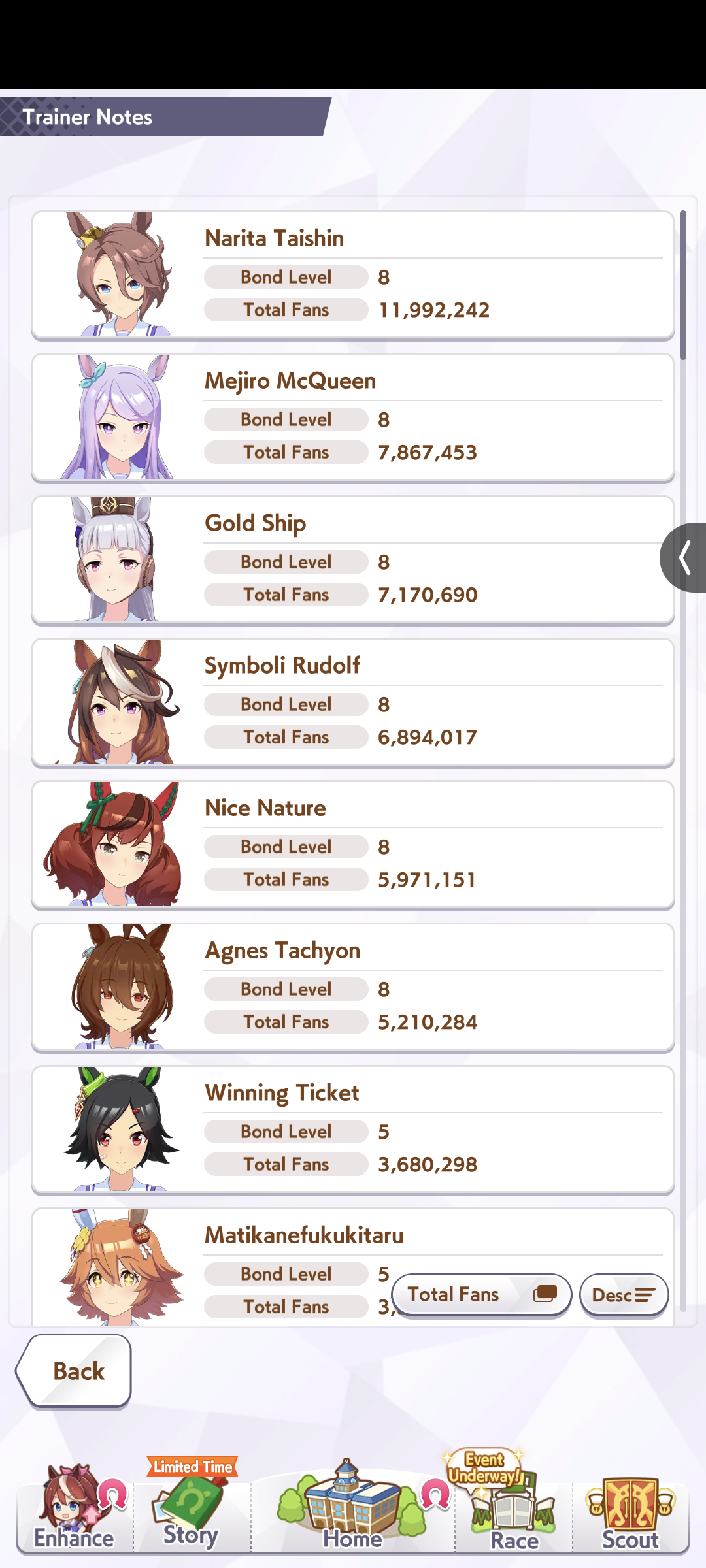706x1568 pixels.
Task: Select the Mejiro McQueen entry
Action: point(353,417)
